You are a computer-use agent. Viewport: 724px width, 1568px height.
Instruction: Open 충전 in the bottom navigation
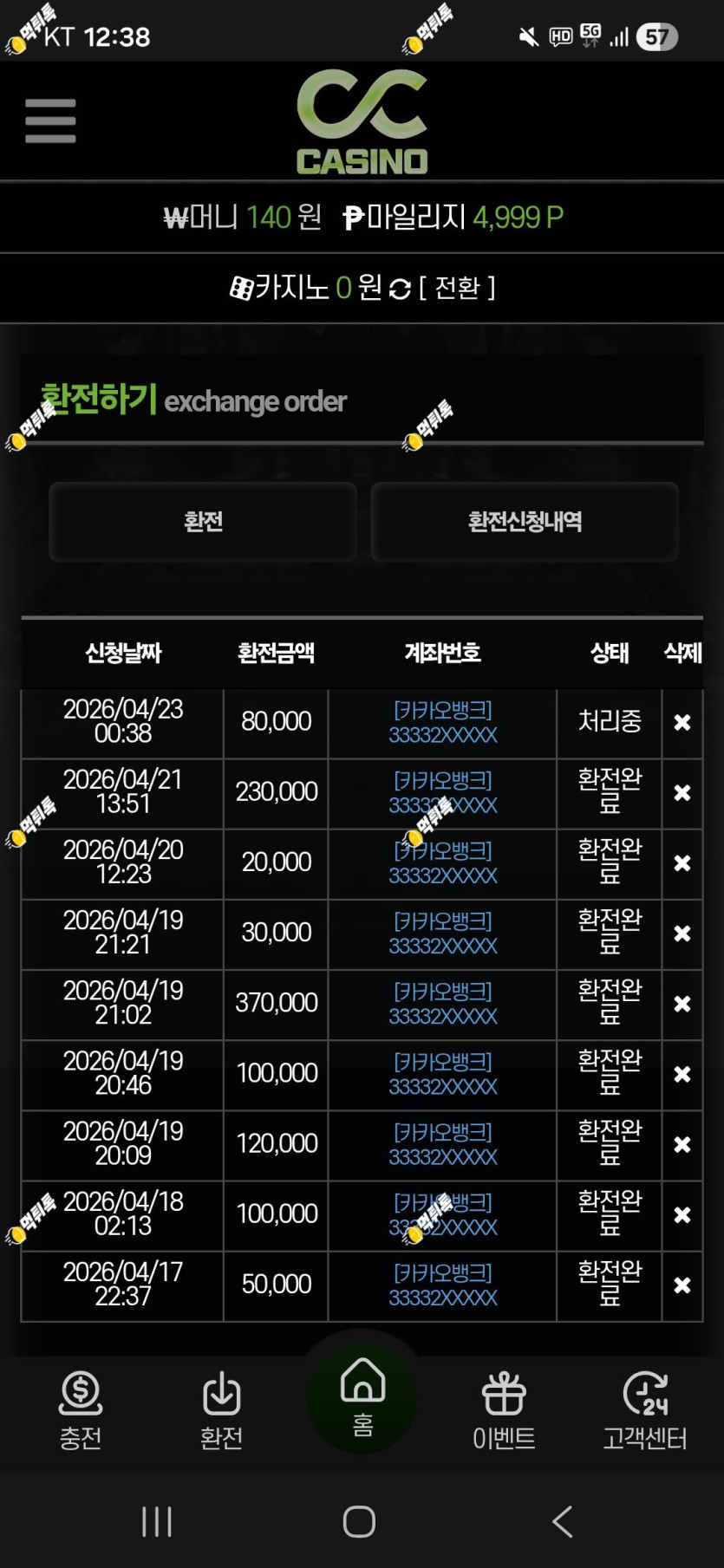coord(81,1411)
